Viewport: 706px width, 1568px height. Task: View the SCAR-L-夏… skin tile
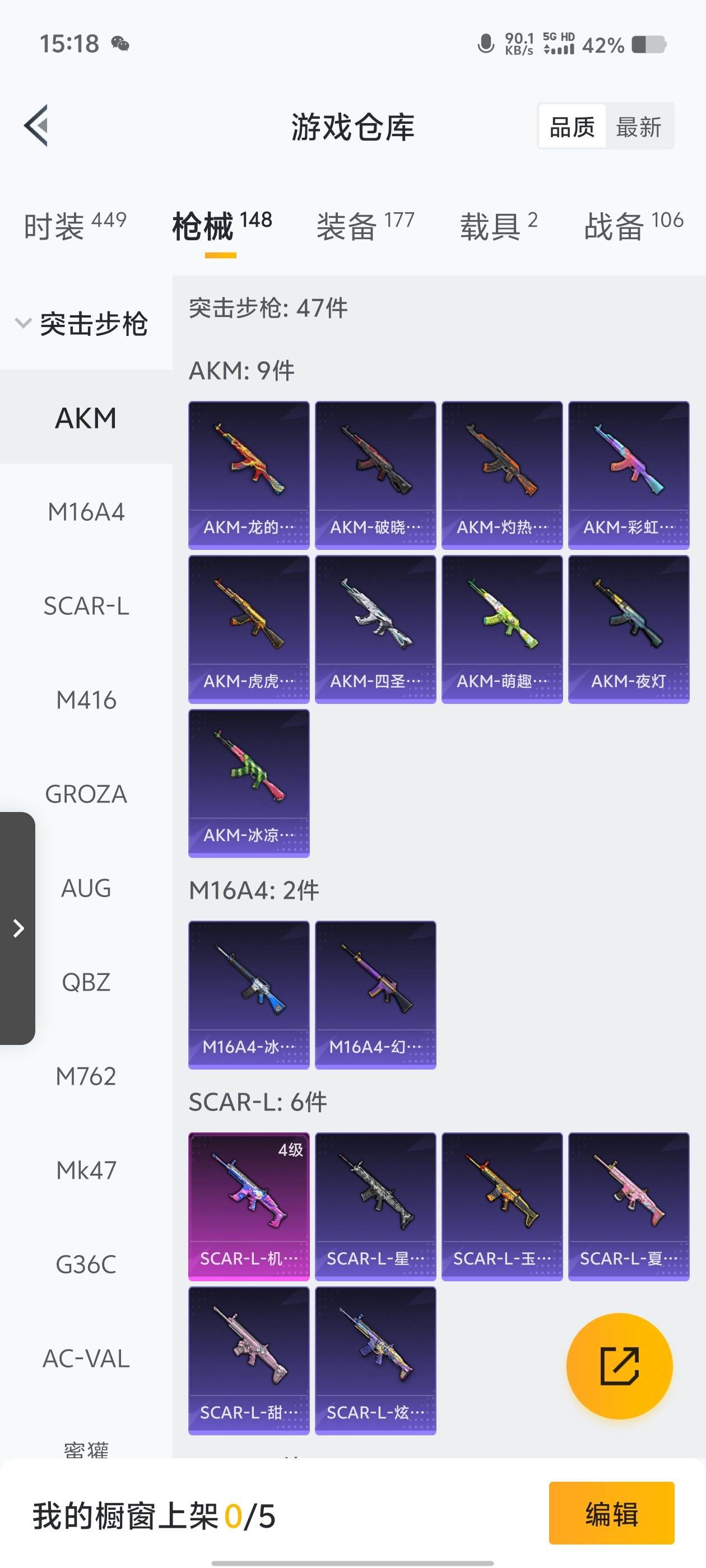coord(628,1206)
